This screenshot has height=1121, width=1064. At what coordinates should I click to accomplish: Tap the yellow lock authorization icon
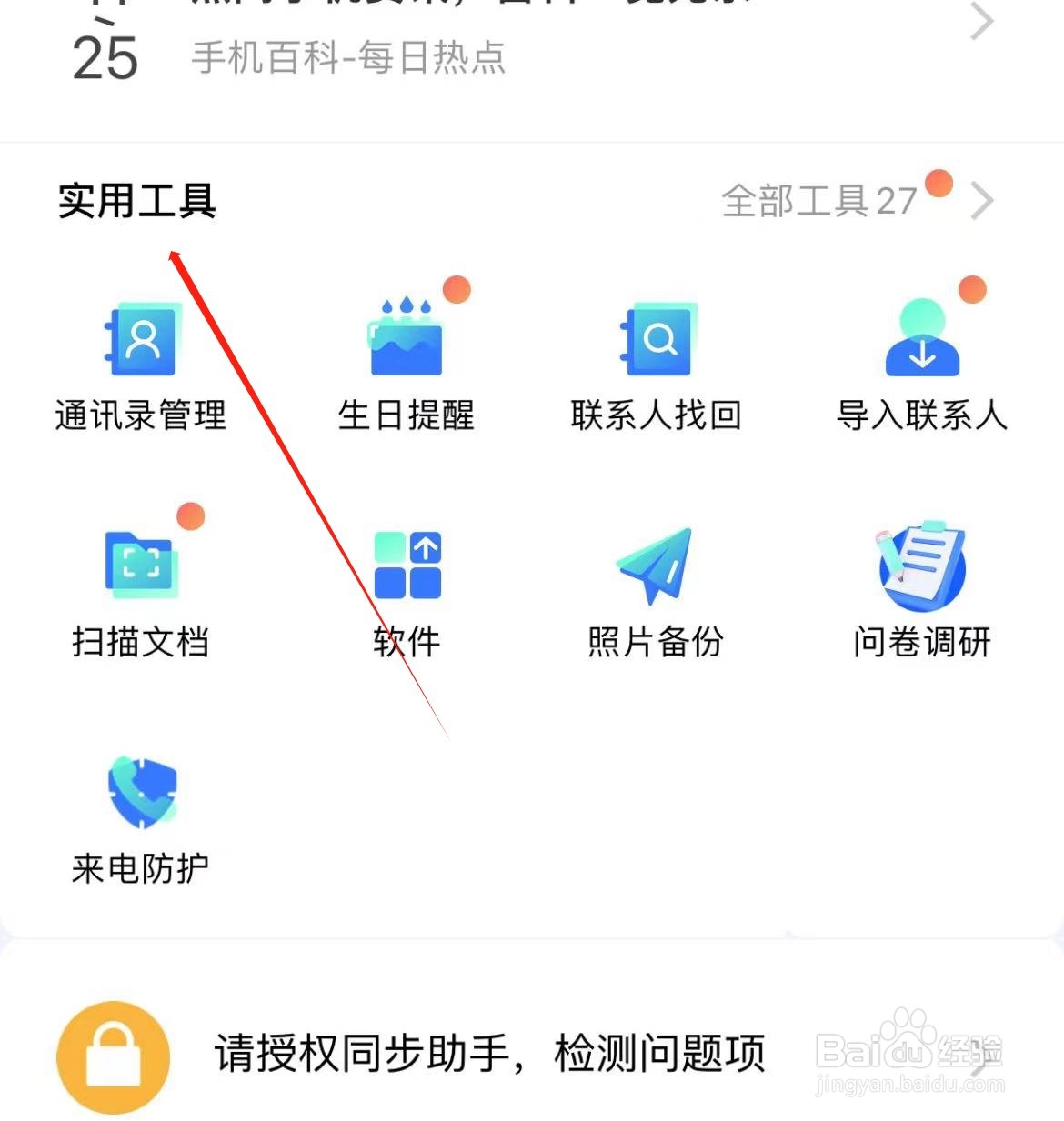click(x=113, y=1057)
